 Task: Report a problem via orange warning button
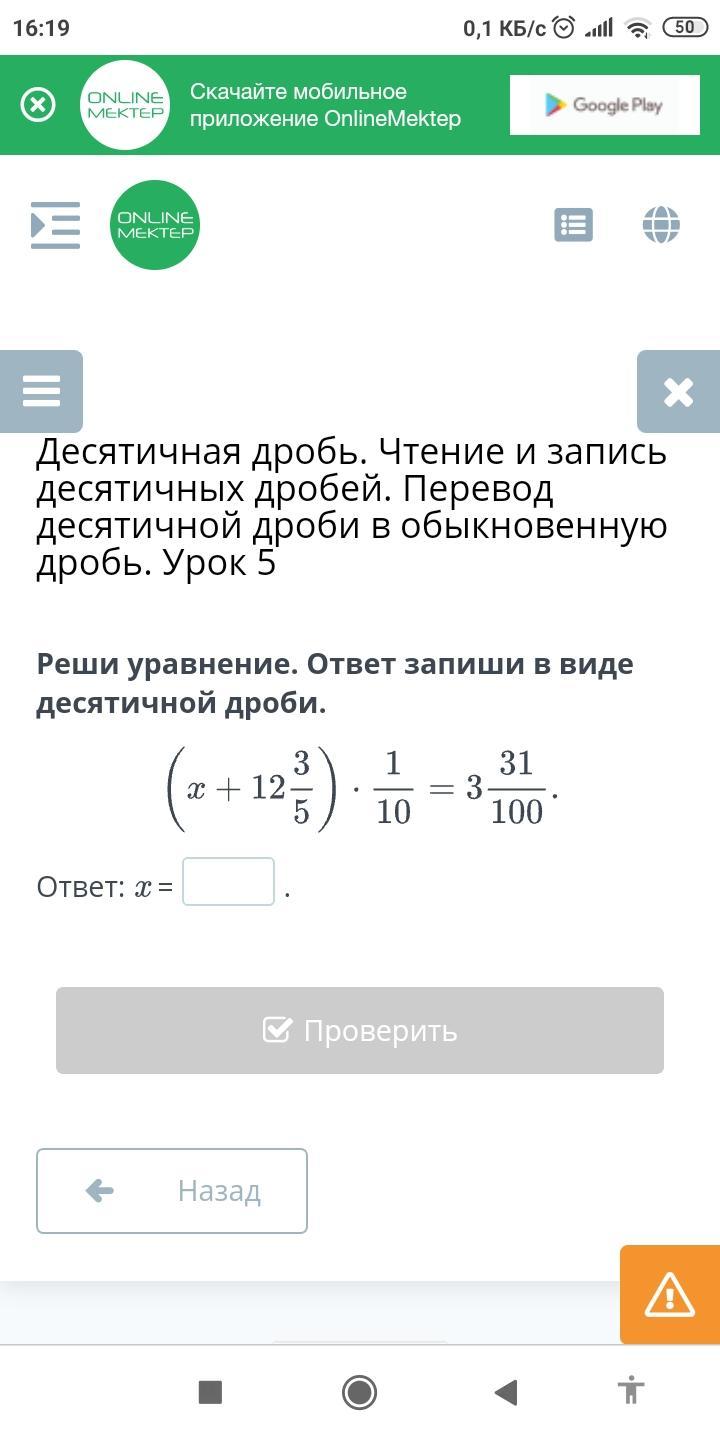tap(669, 1295)
